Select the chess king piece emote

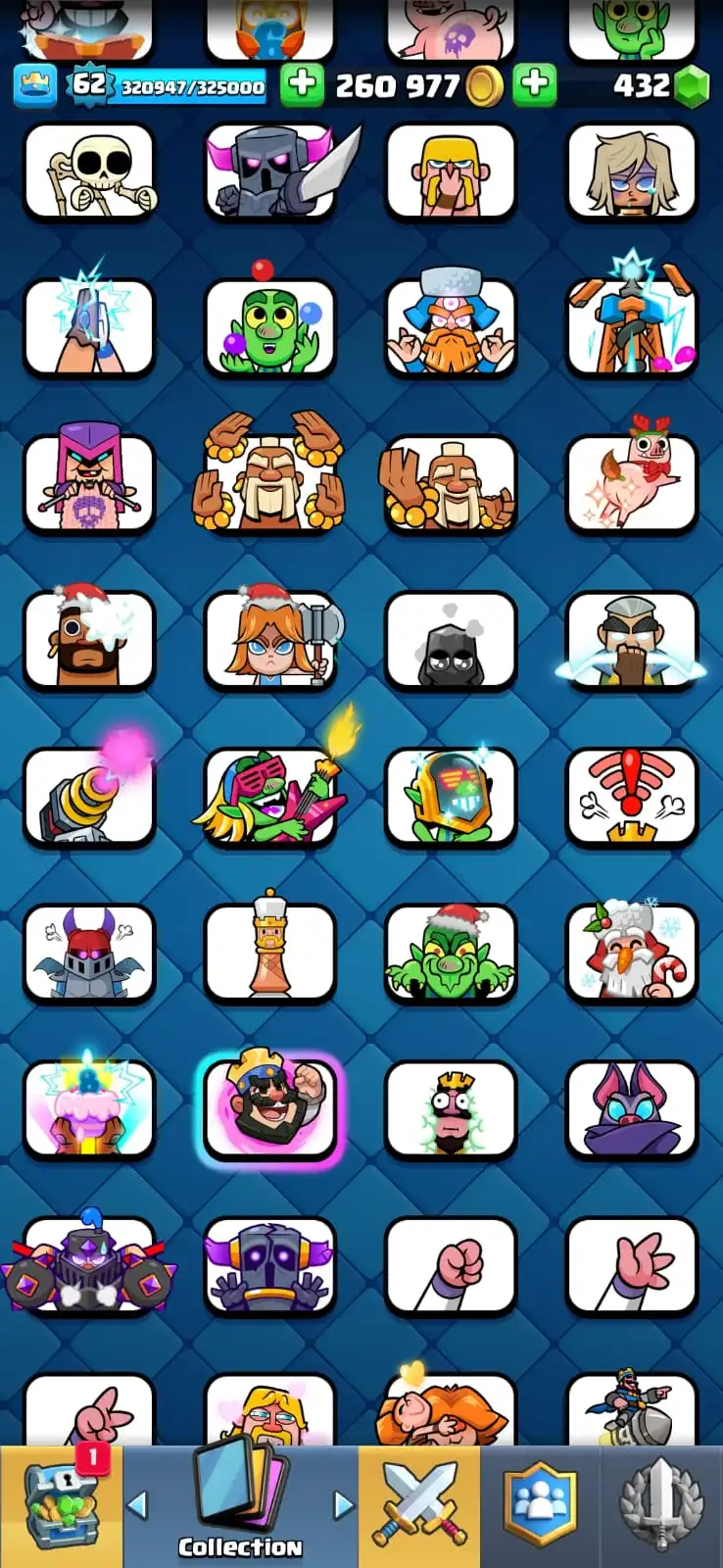tap(270, 953)
